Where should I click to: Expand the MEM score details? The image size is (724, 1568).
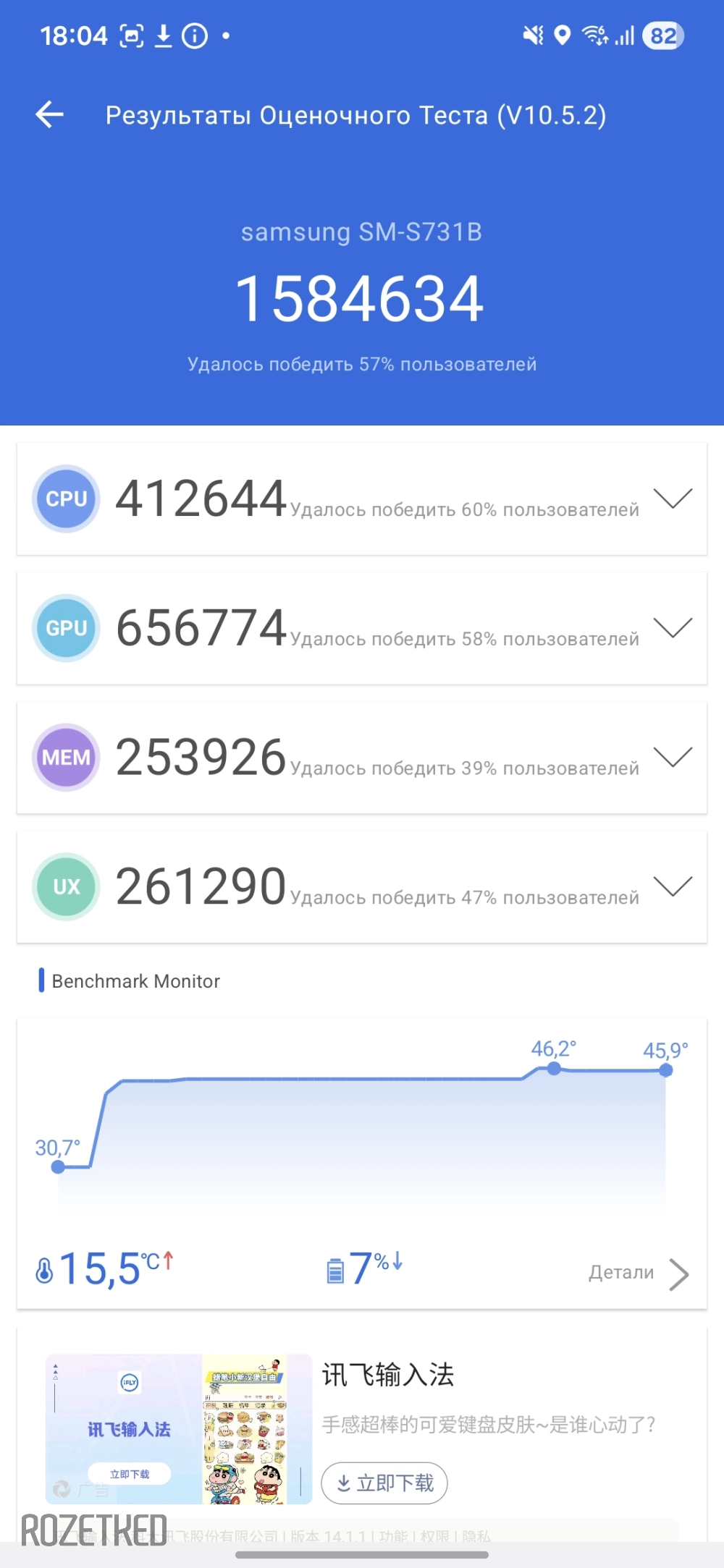[x=673, y=757]
